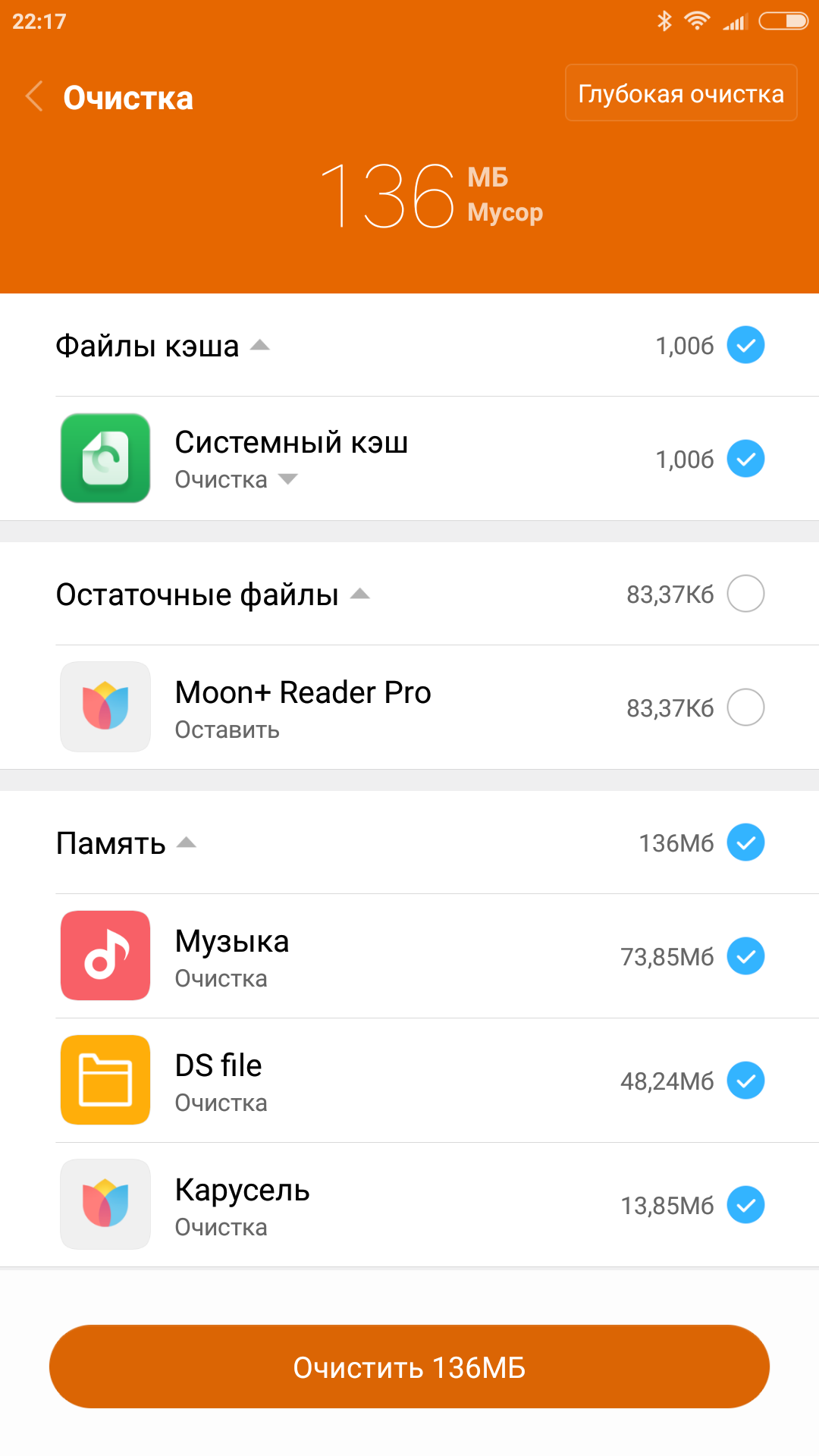This screenshot has width=819, height=1456.
Task: Deselect DS file from memory cleanup
Action: [x=745, y=1081]
